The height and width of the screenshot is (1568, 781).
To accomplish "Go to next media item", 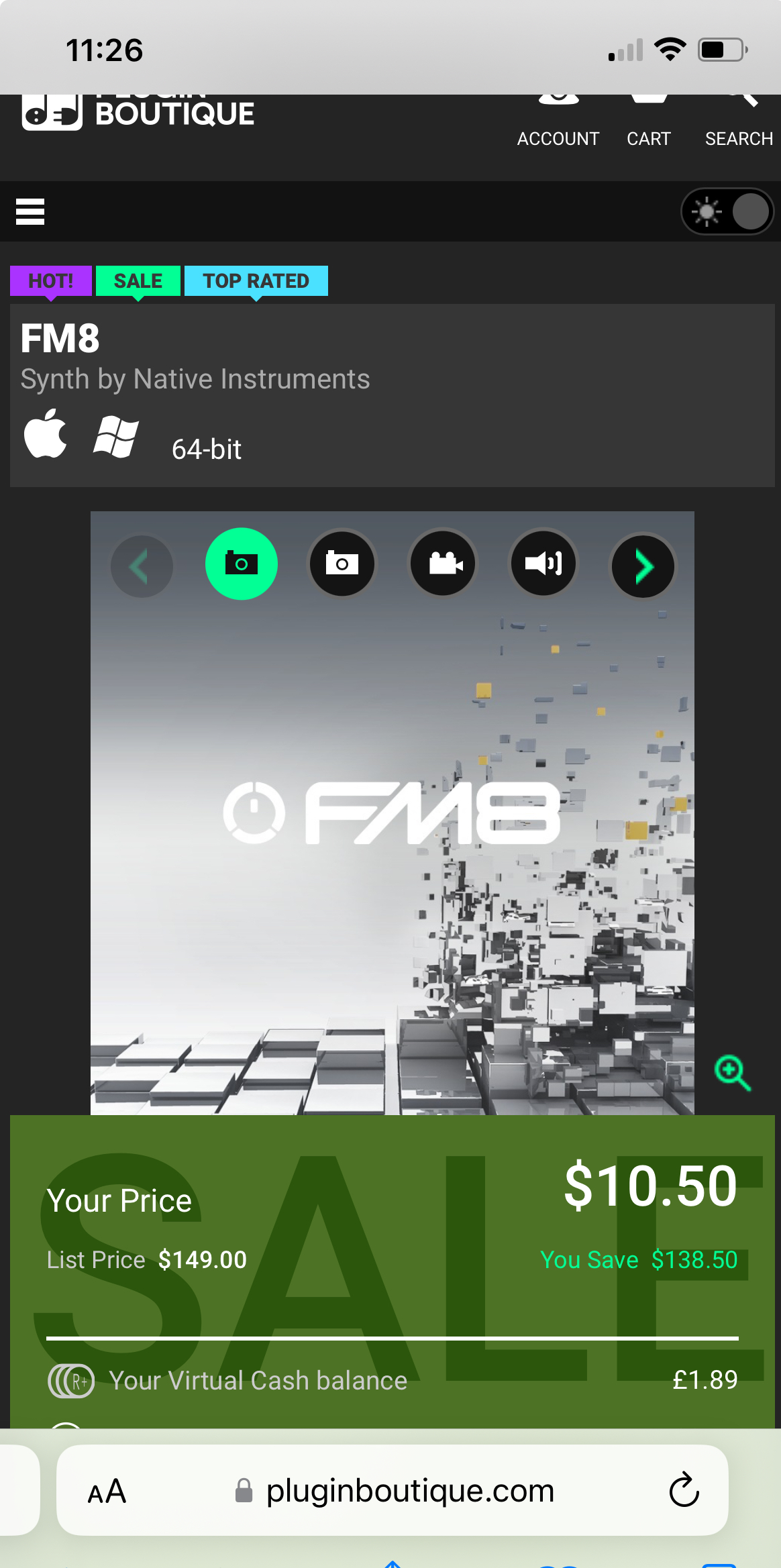I will 643,566.
